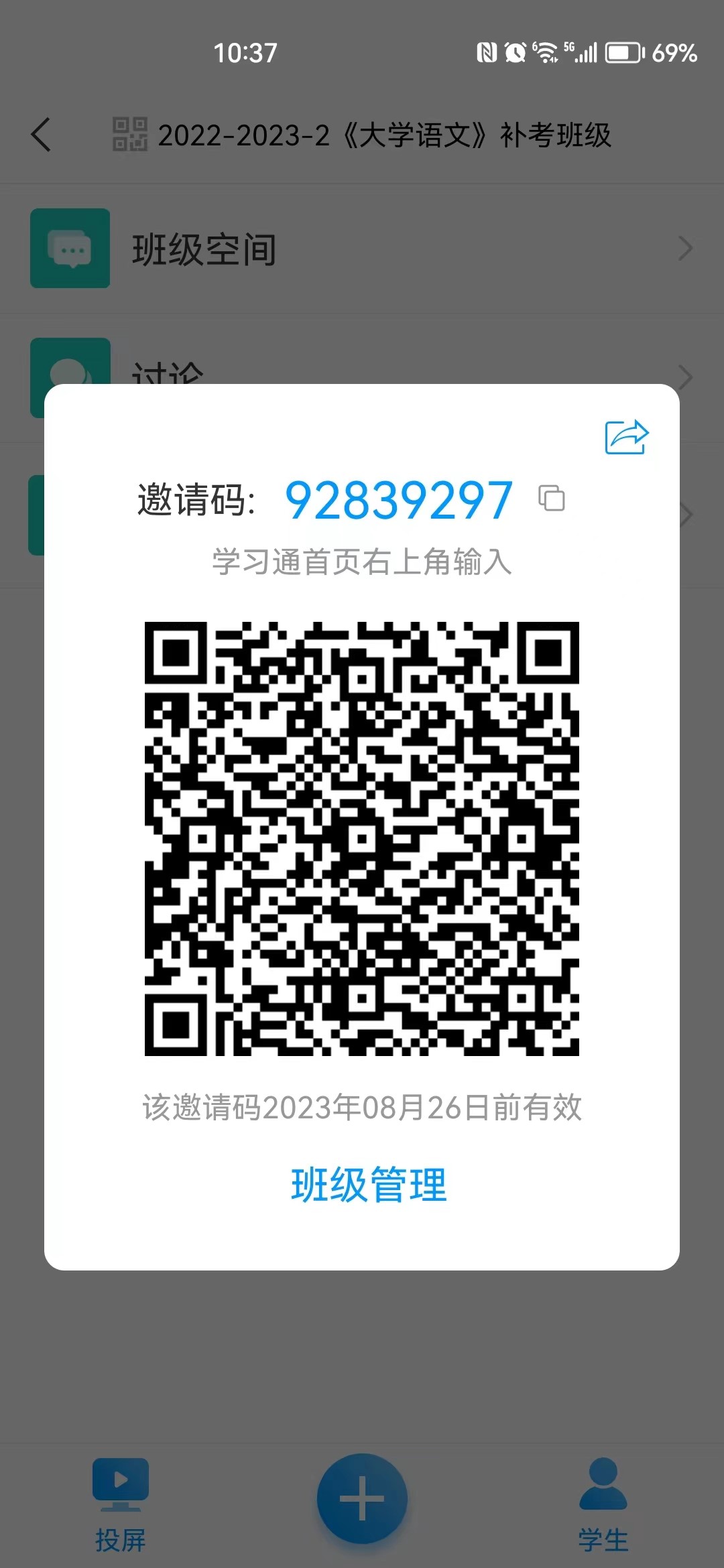Expand the 班级空间 row via its chevron
Image resolution: width=724 pixels, height=1568 pixels.
pos(685,249)
